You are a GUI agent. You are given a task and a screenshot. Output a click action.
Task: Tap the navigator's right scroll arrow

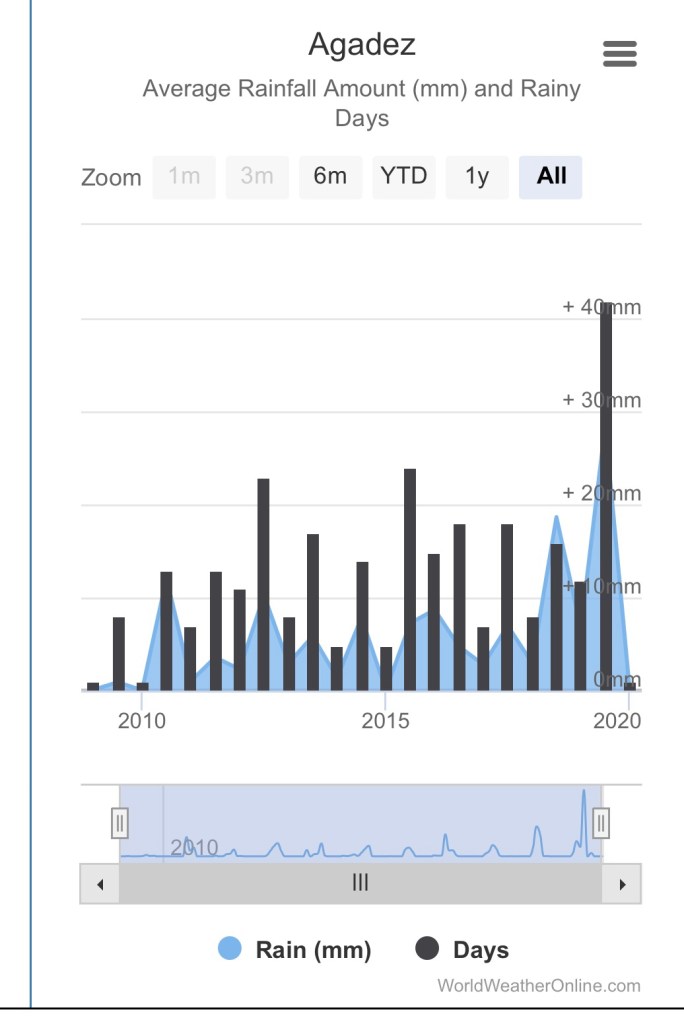click(x=623, y=884)
